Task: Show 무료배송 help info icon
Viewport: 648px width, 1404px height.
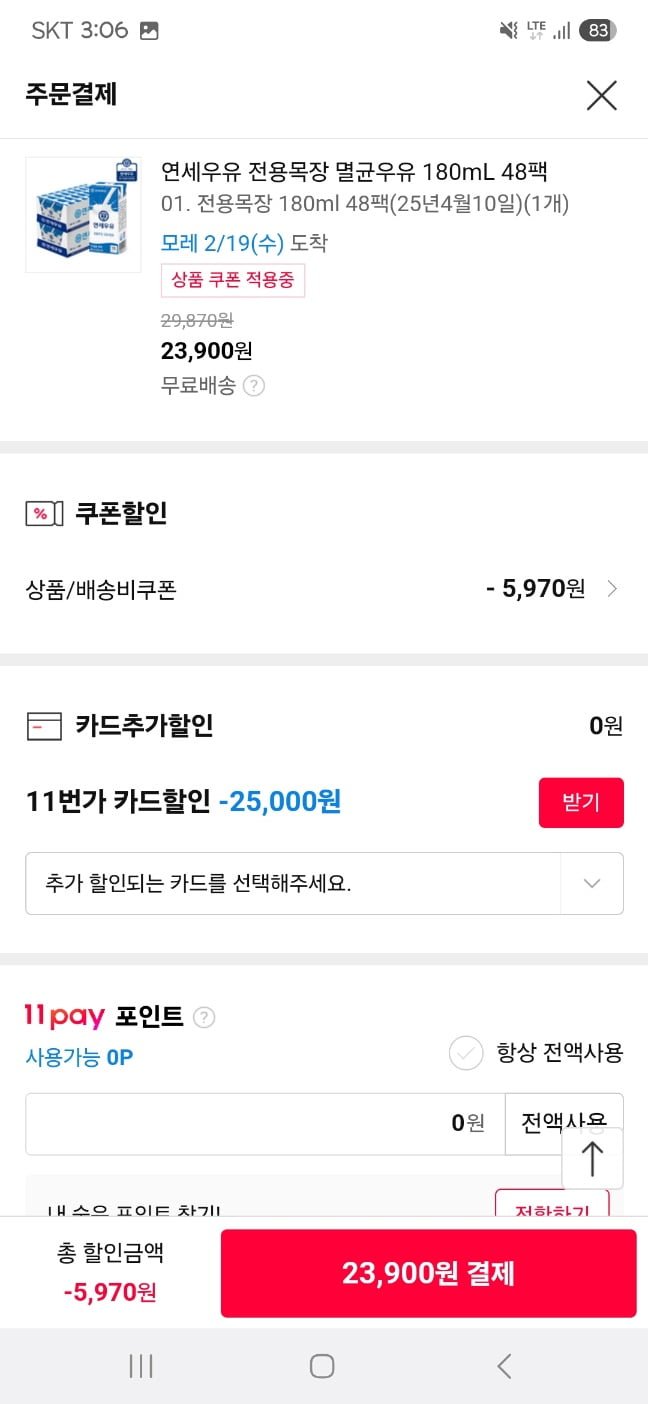Action: point(254,386)
